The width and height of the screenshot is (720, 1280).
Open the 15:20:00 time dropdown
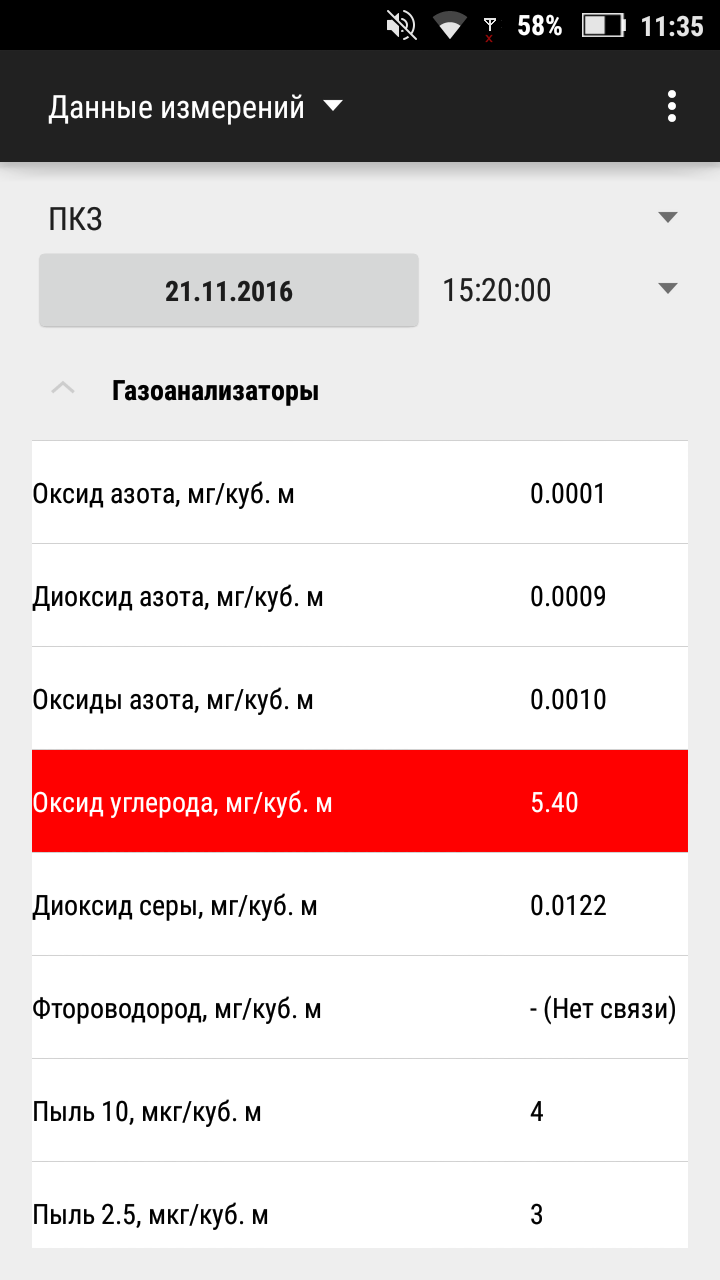click(x=560, y=290)
